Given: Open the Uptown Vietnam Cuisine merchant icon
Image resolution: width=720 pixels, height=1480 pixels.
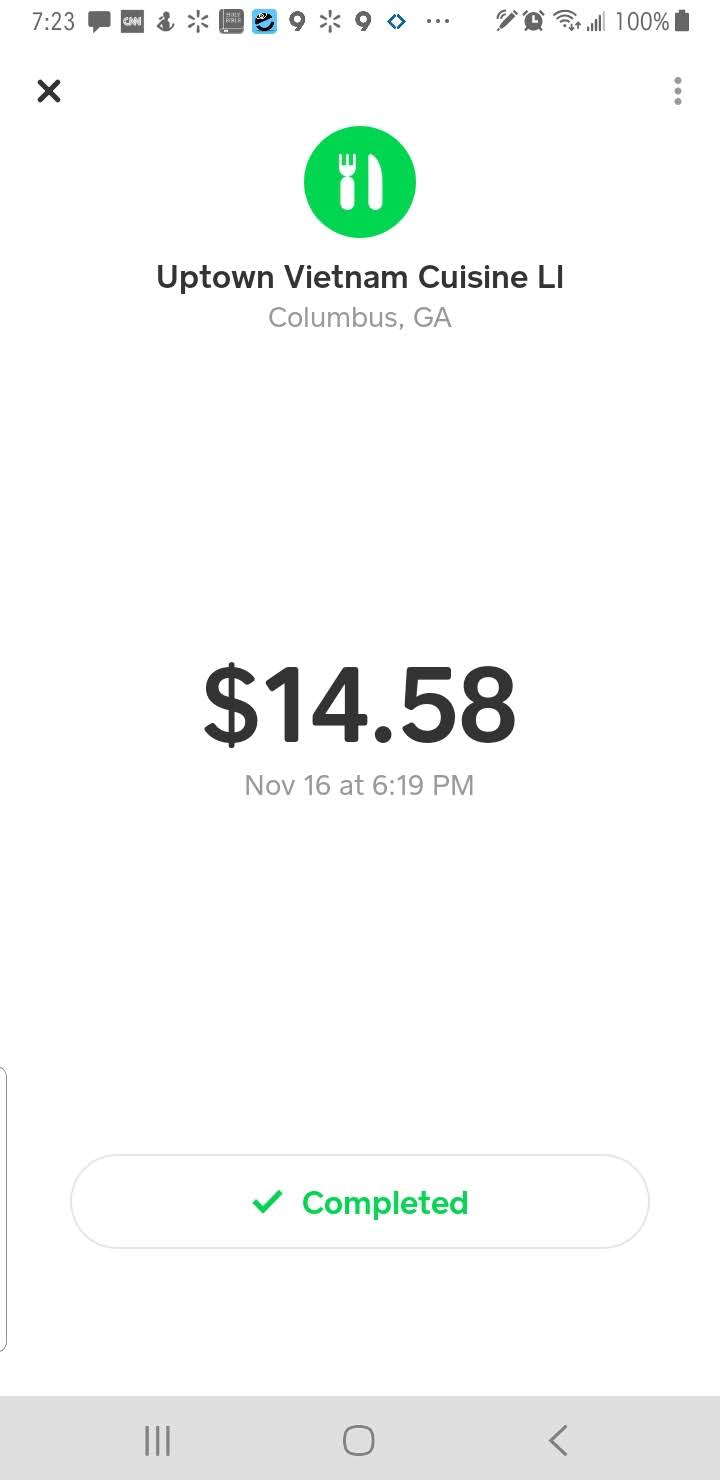Looking at the screenshot, I should click(360, 181).
